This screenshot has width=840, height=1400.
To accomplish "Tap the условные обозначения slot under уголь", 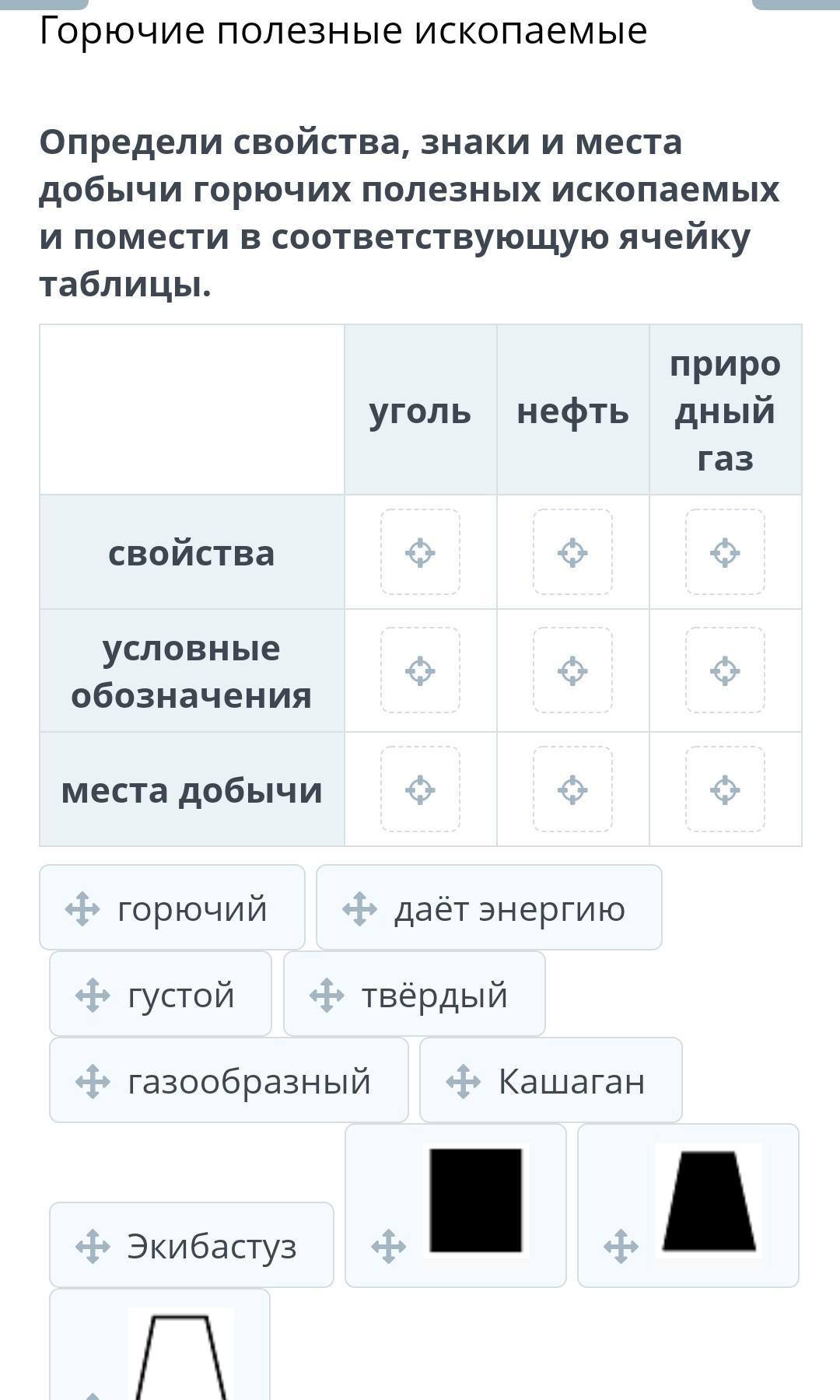I will pos(420,670).
